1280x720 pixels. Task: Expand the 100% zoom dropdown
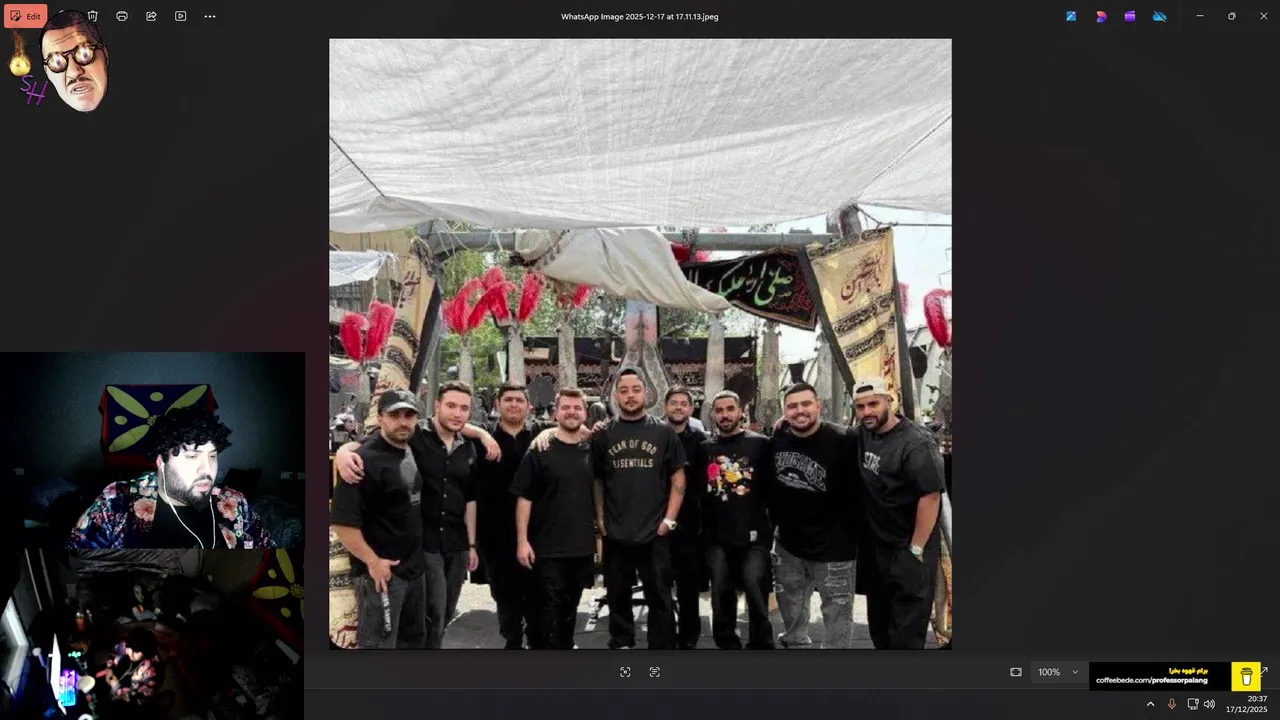[x=1075, y=672]
